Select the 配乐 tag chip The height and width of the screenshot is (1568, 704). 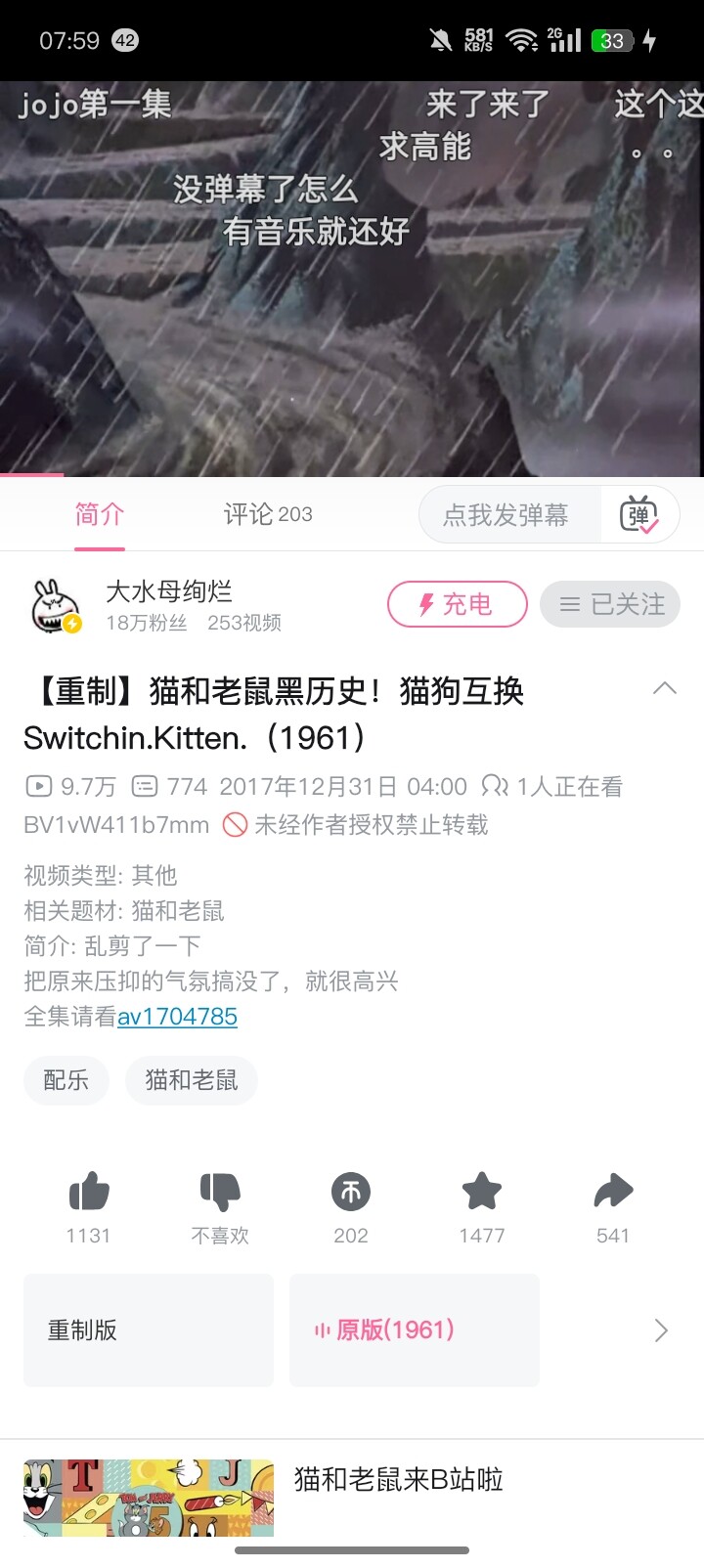(x=66, y=1080)
